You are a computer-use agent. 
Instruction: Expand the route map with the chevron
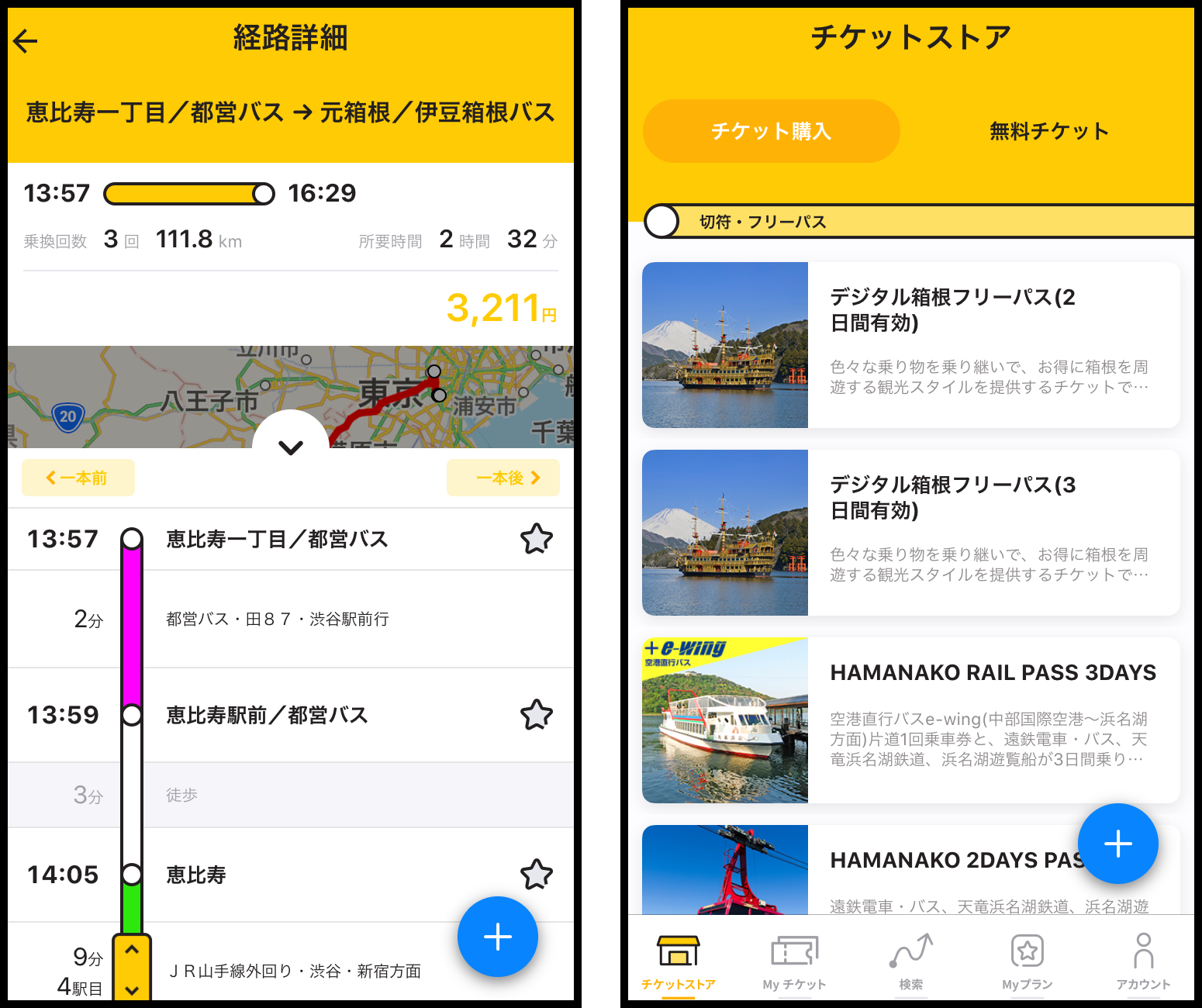[x=291, y=445]
